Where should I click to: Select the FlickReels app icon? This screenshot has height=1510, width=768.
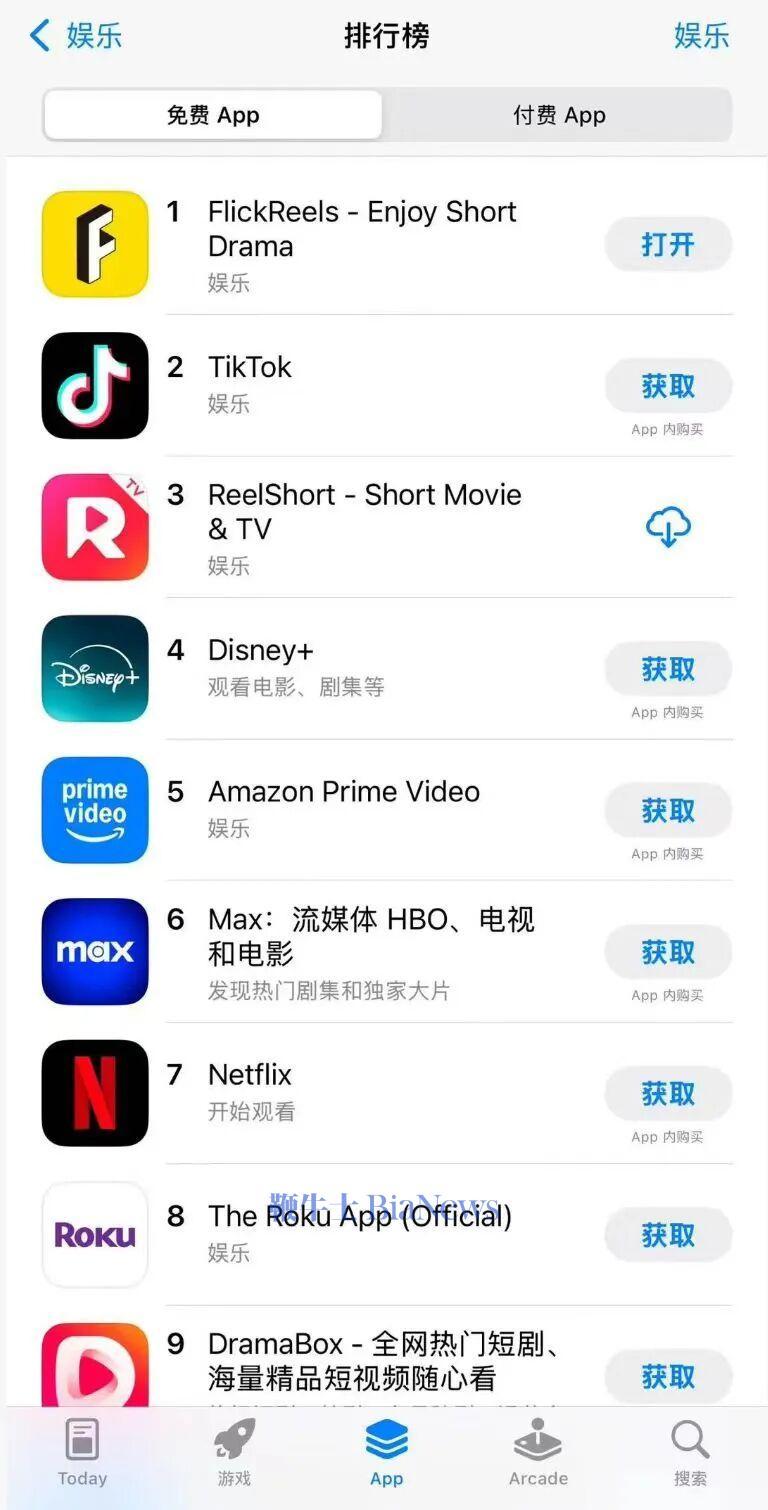coord(95,244)
